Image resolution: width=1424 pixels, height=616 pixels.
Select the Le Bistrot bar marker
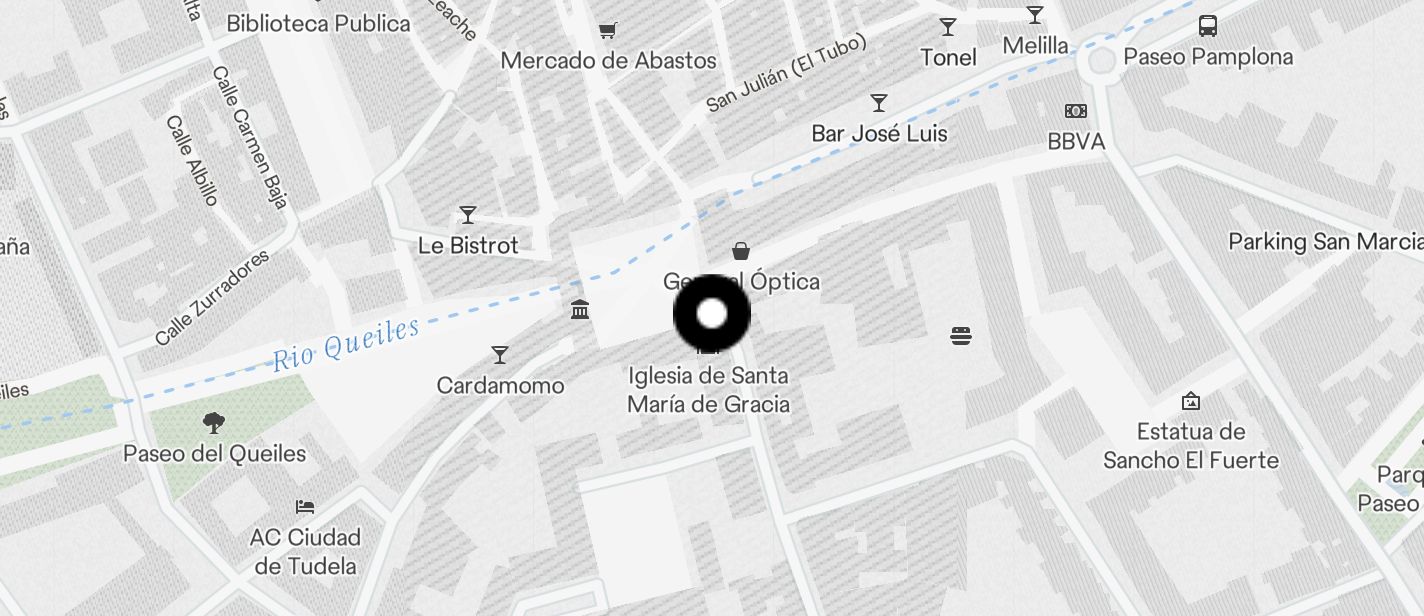(x=467, y=215)
